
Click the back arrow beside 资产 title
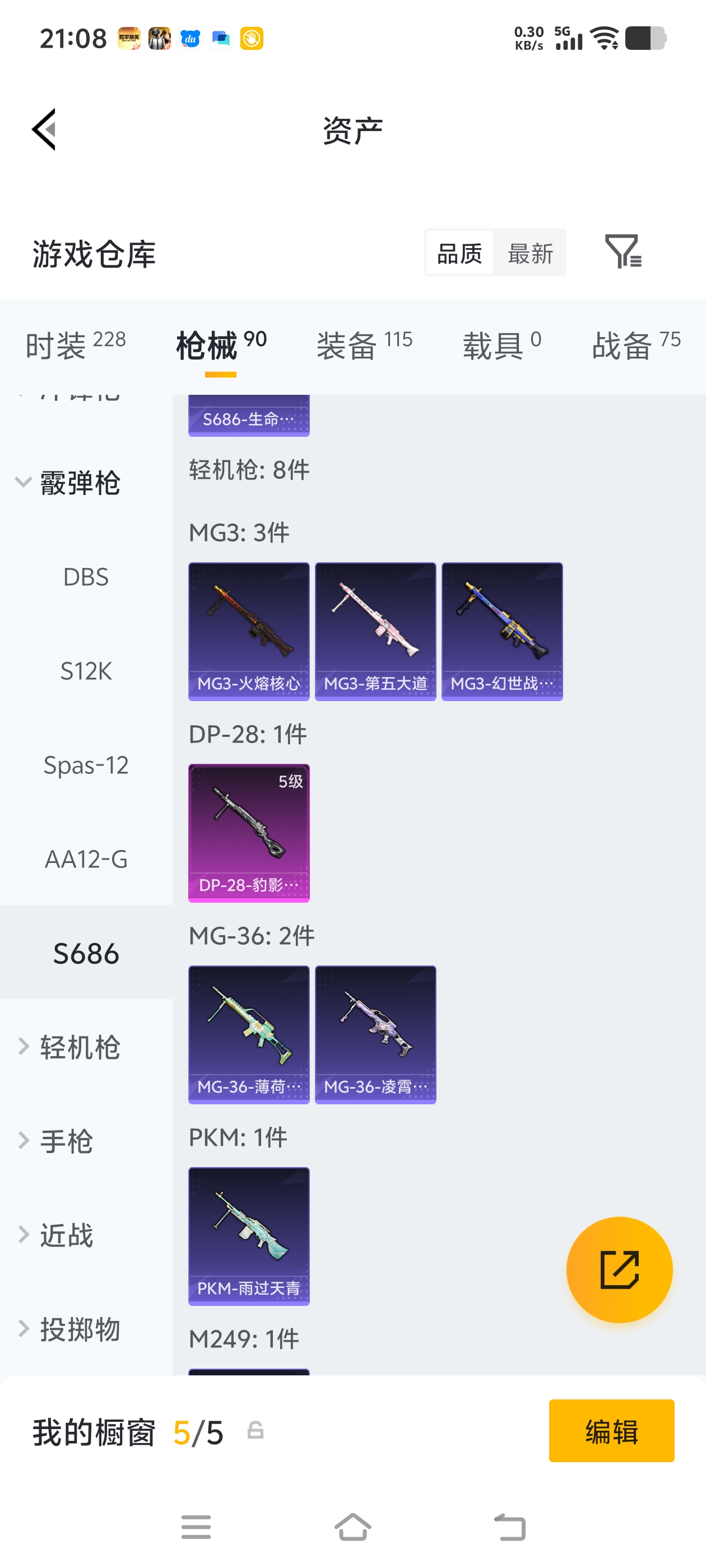tap(44, 129)
